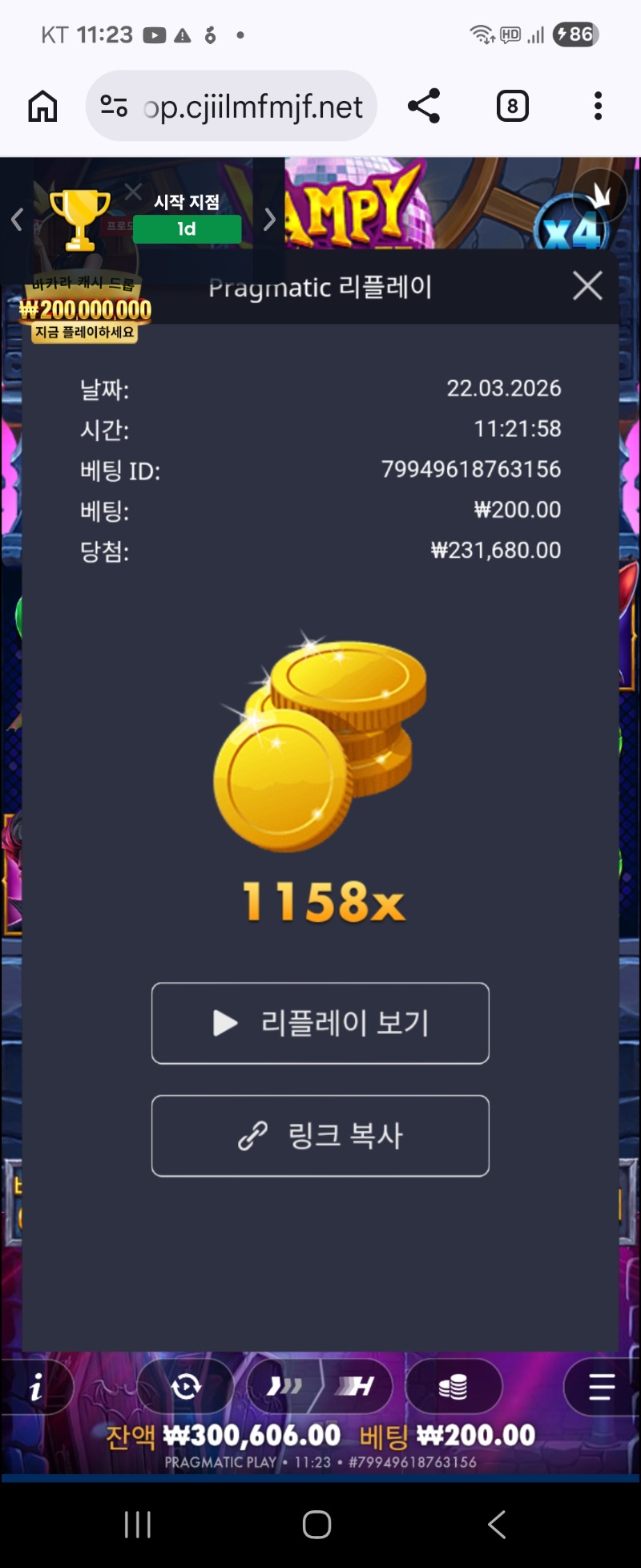Open the game's hamburger menu

[601, 1386]
